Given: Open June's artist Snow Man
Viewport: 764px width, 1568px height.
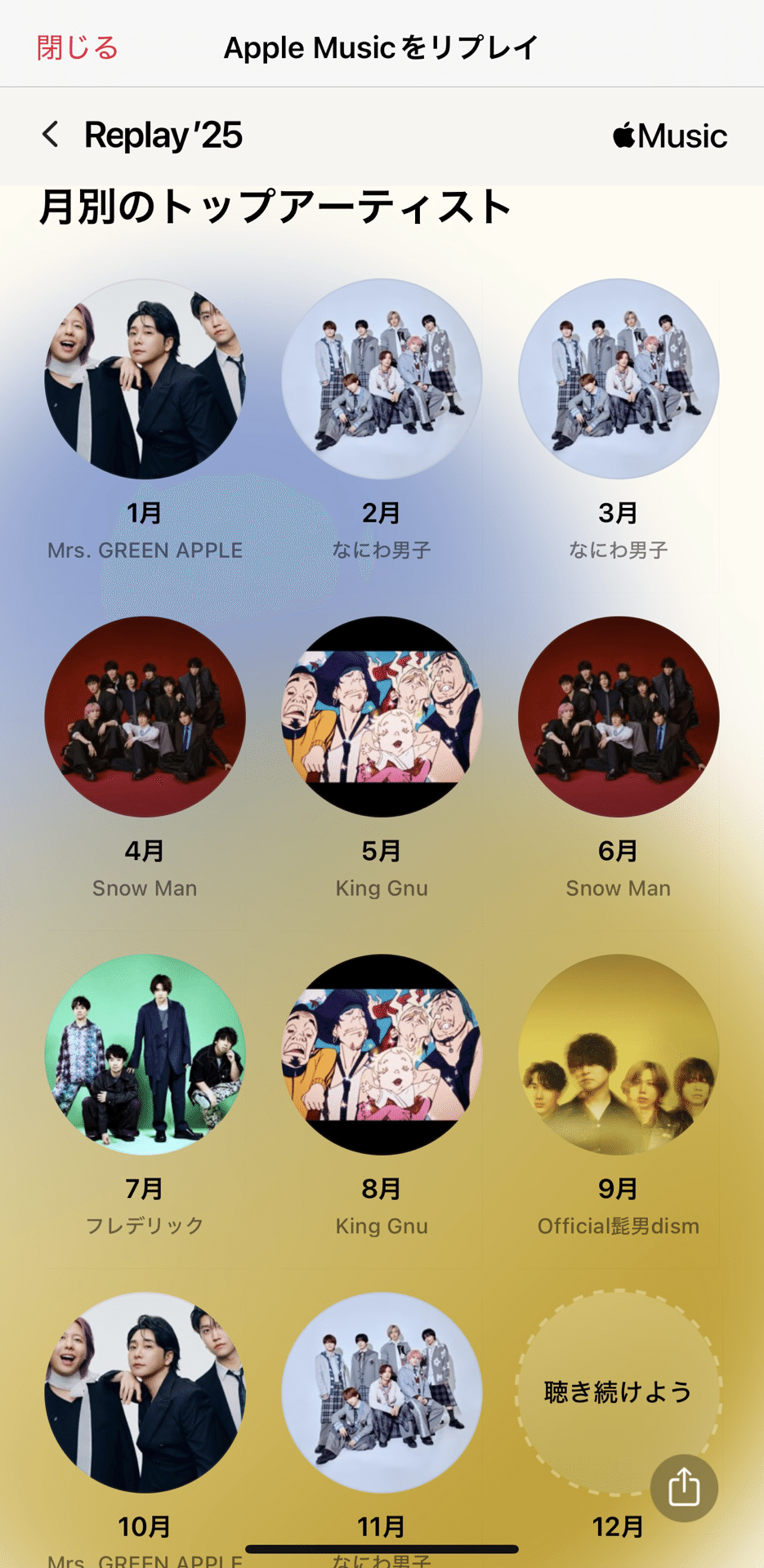Looking at the screenshot, I should pos(619,717).
